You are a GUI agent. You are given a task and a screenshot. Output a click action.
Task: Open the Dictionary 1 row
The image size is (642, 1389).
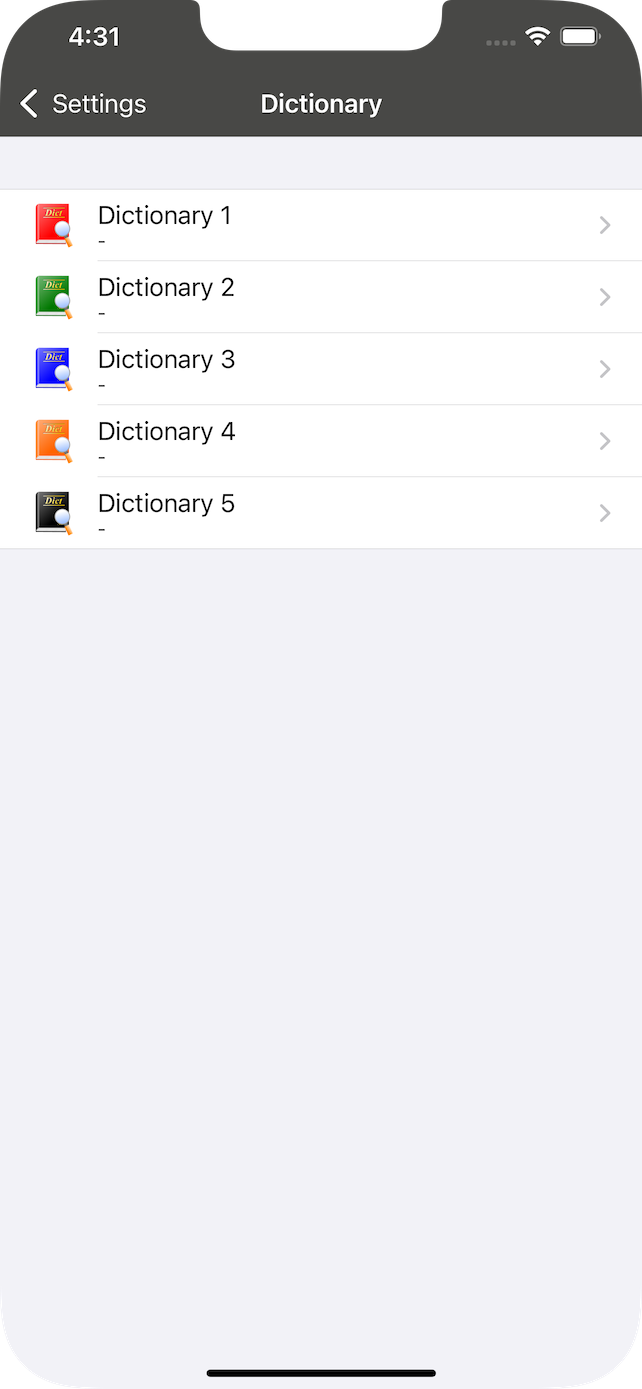(321, 225)
